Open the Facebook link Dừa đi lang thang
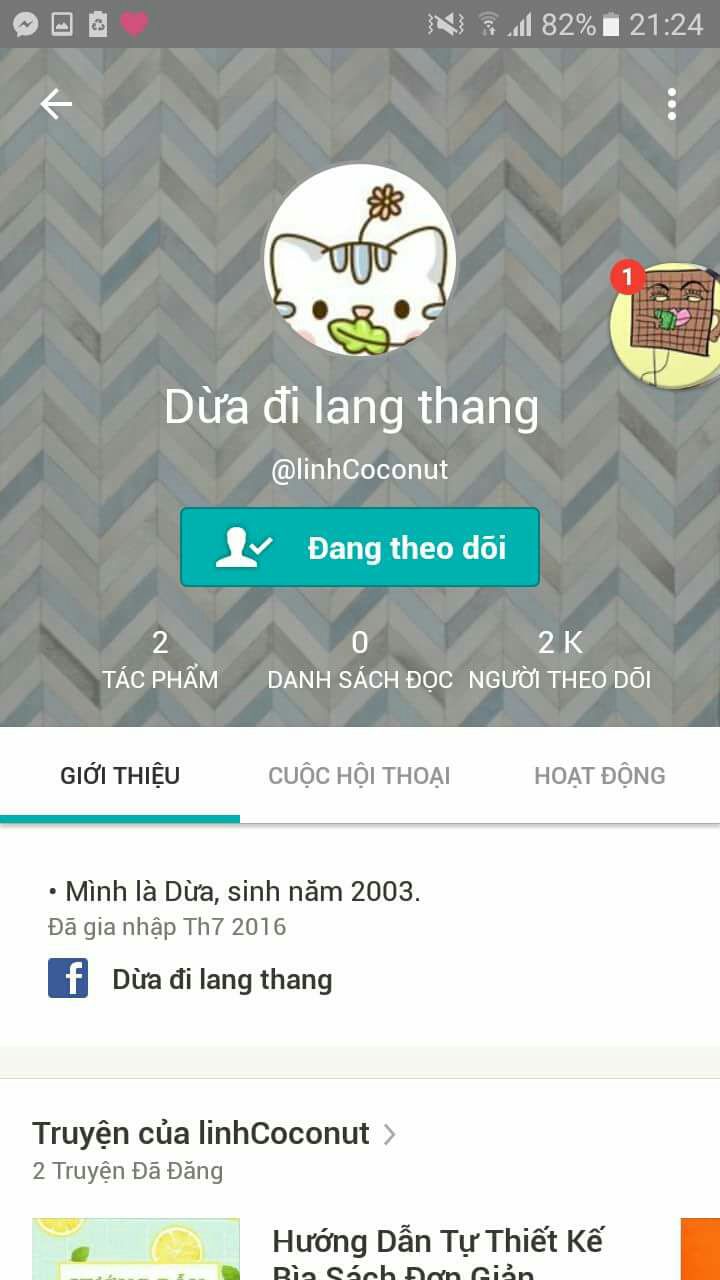This screenshot has height=1280, width=720. [221, 979]
